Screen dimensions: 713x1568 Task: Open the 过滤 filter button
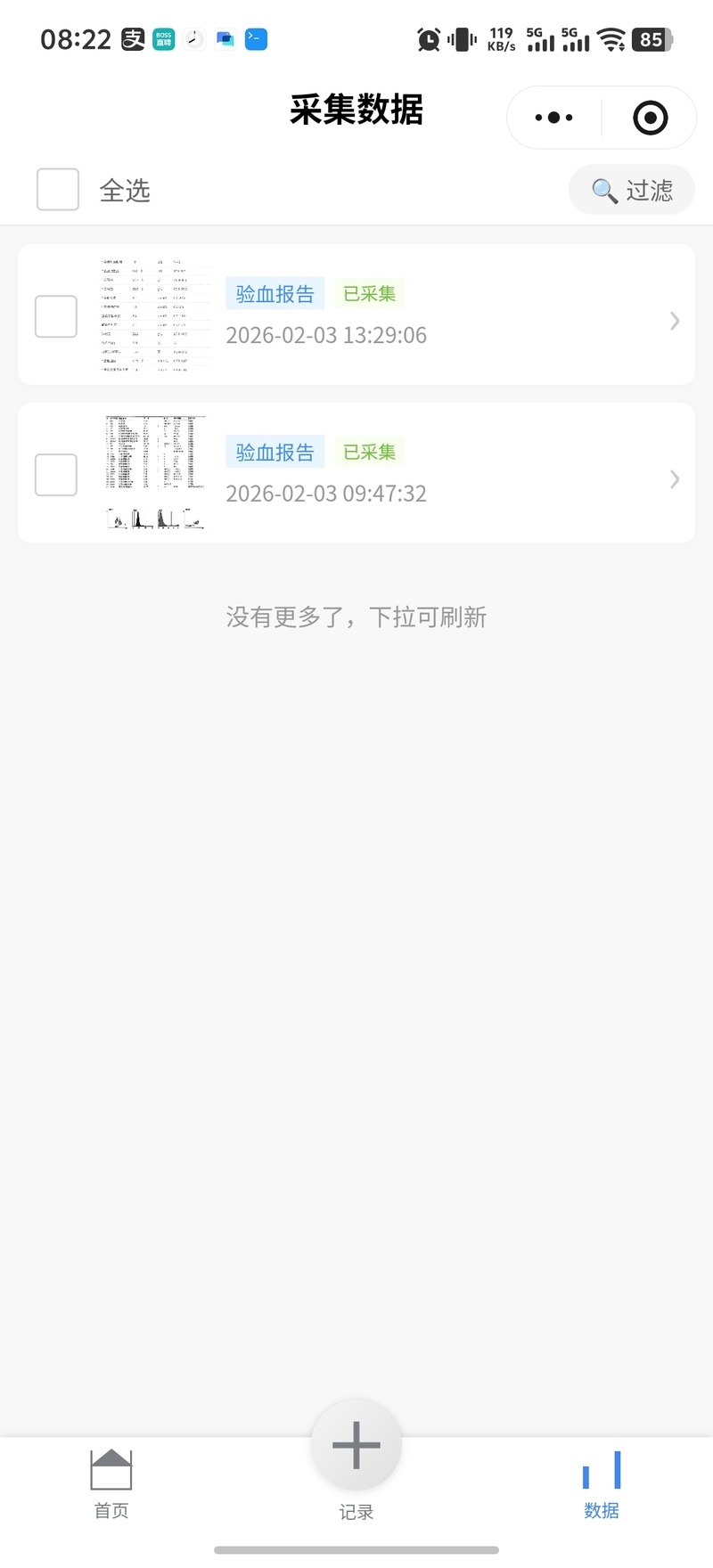tap(632, 190)
